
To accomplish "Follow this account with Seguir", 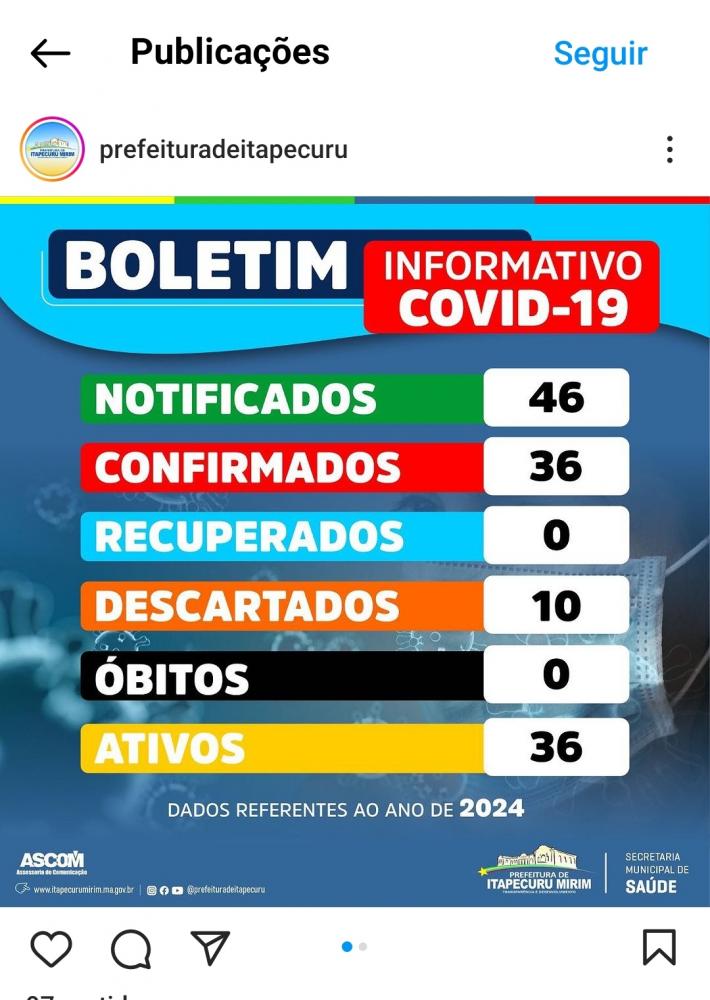I will 600,53.
